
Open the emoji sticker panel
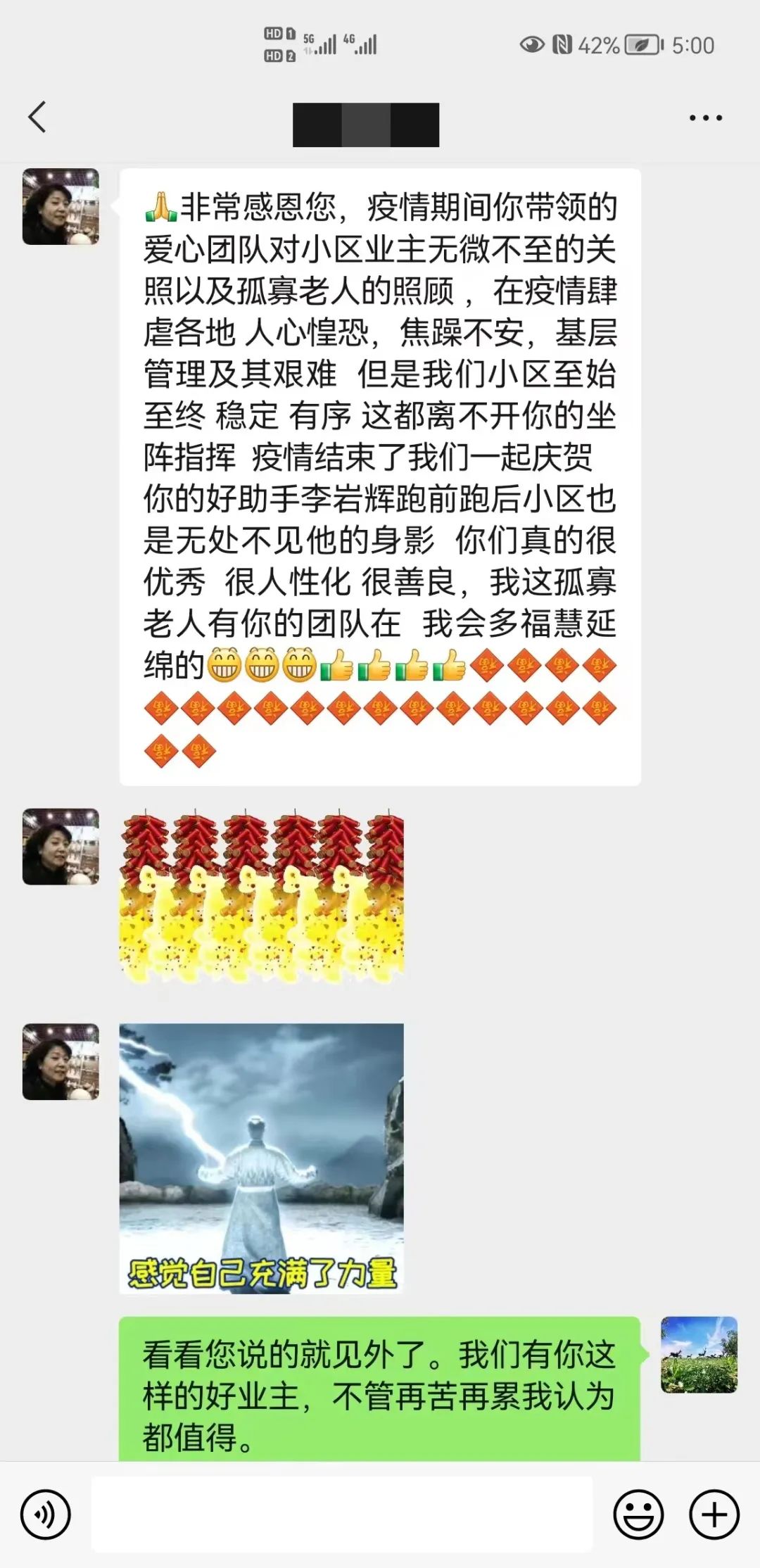[638, 1514]
